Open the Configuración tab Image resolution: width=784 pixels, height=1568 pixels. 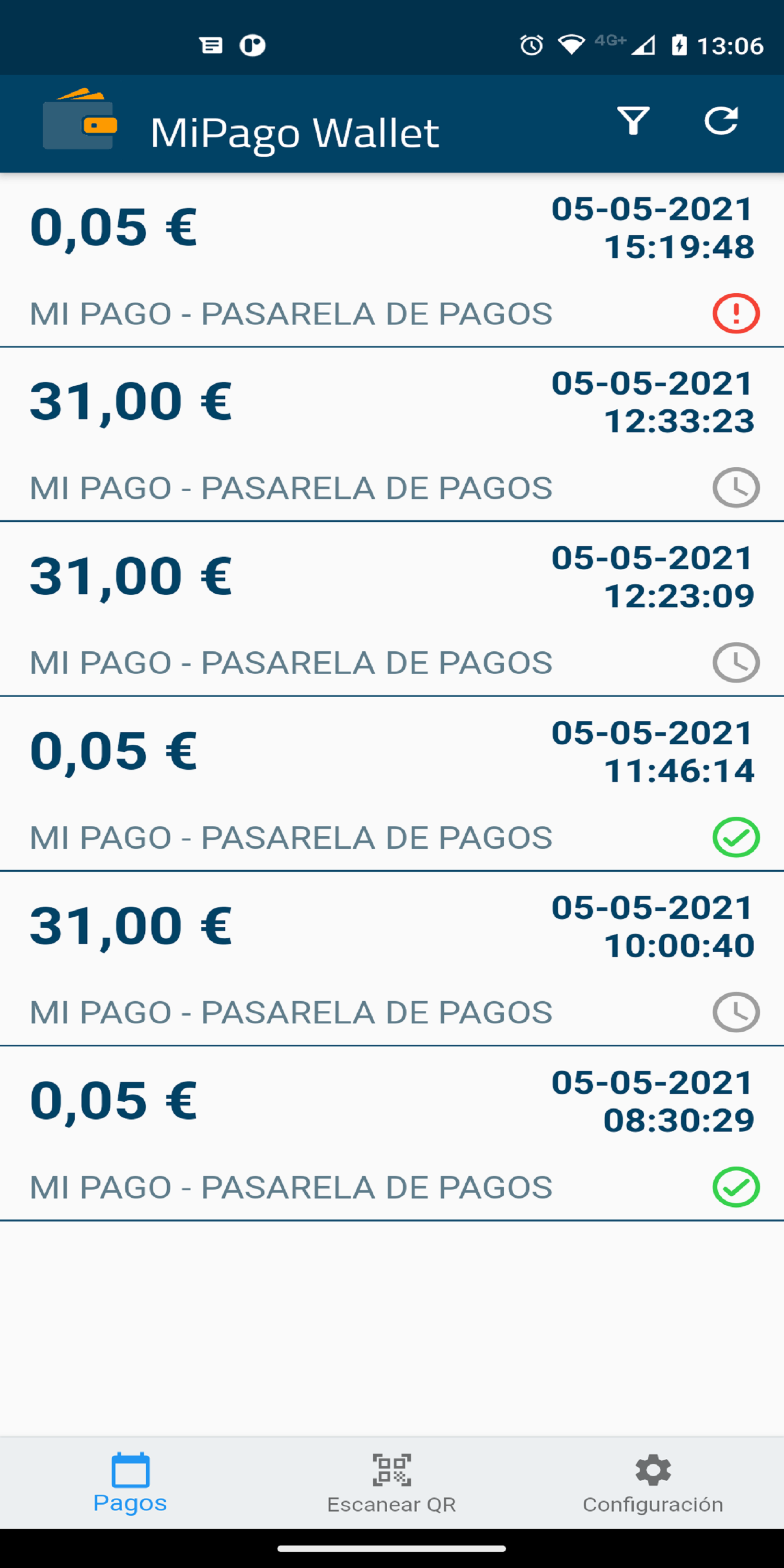pyautogui.click(x=653, y=1483)
